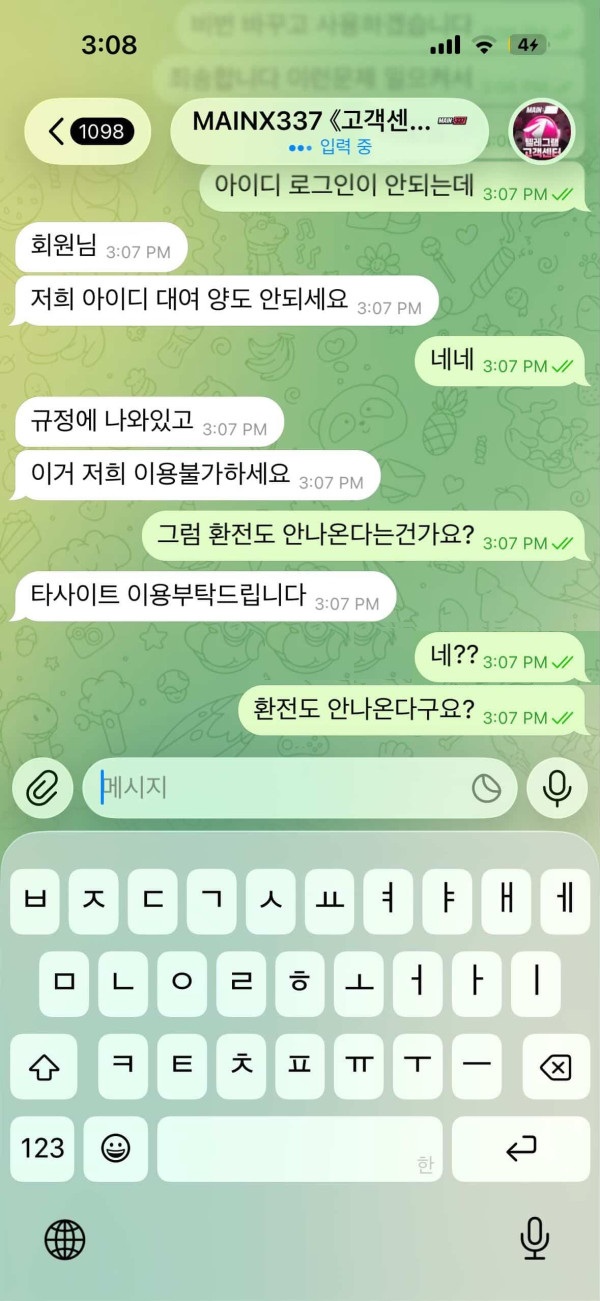Go back to the chat list
600x1301 pixels.
tap(87, 131)
